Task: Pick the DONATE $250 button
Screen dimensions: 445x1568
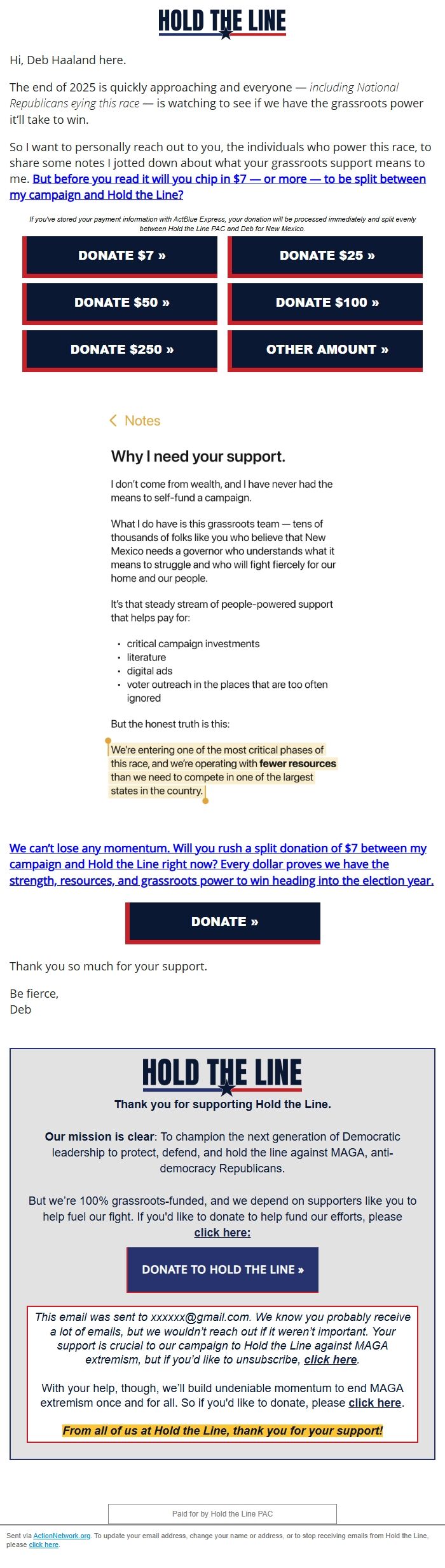Action: [x=120, y=351]
